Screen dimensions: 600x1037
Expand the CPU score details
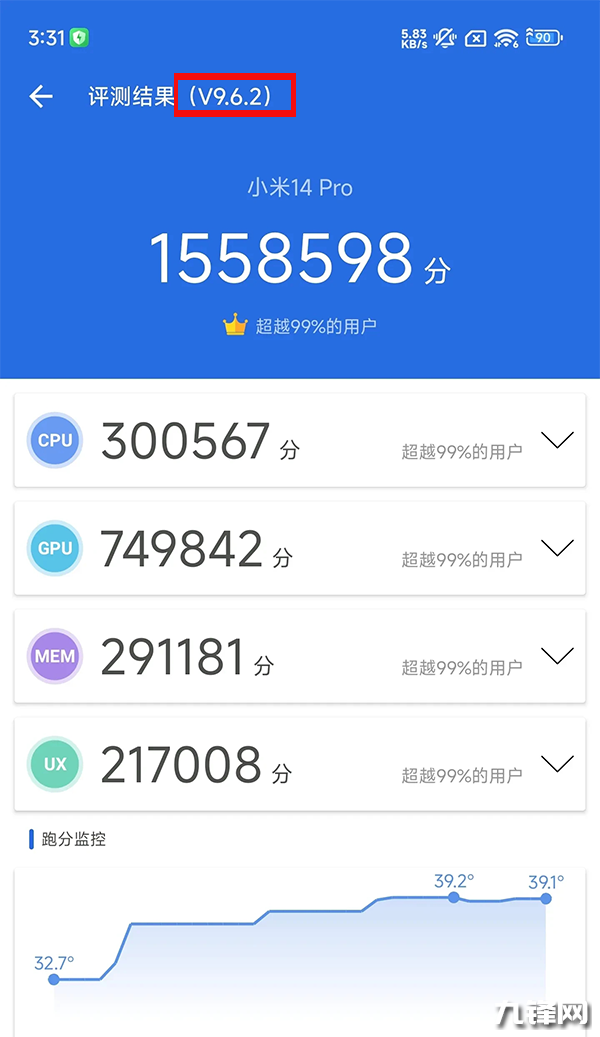pos(556,440)
